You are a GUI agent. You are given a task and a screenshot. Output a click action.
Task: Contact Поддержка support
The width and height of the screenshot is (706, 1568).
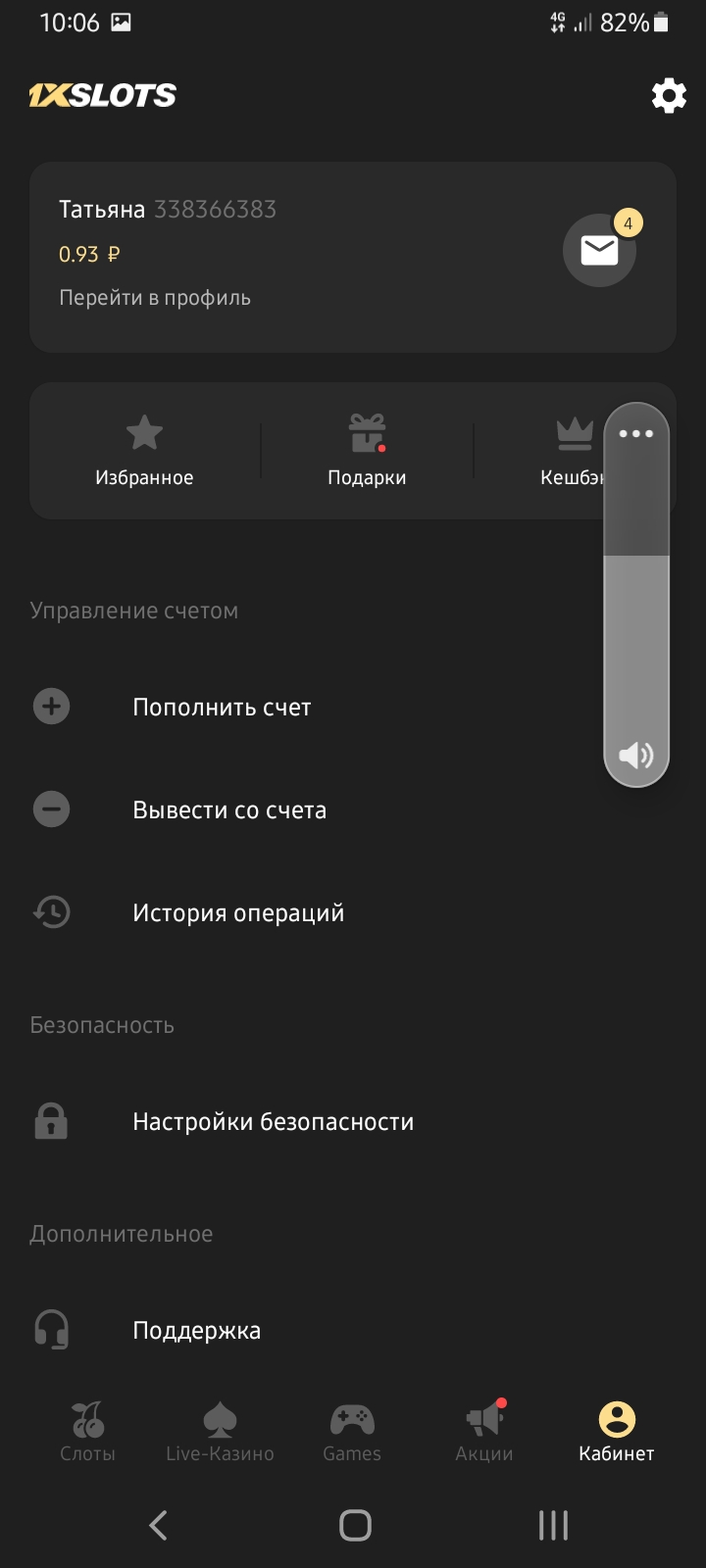click(x=196, y=1331)
